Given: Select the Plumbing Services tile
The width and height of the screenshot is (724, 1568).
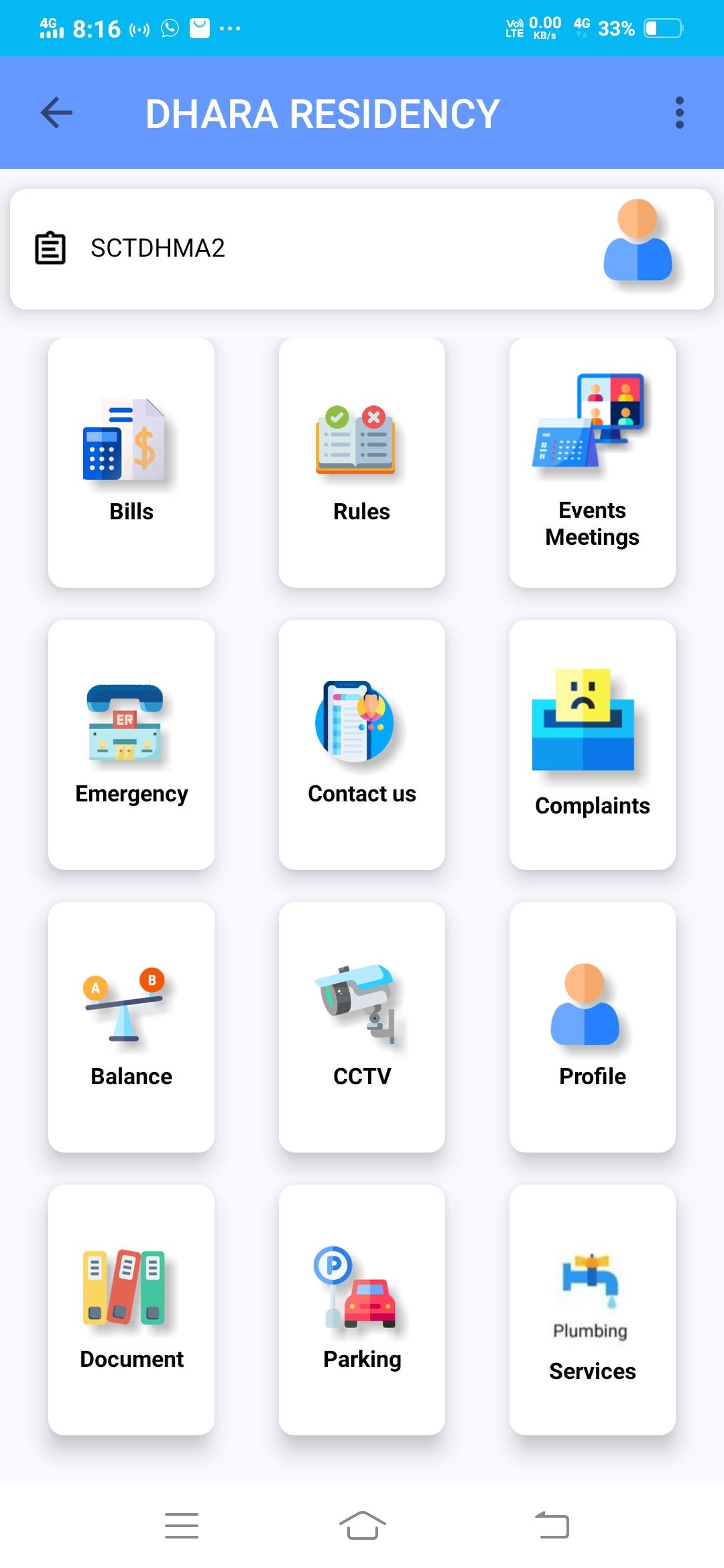Looking at the screenshot, I should click(592, 1309).
